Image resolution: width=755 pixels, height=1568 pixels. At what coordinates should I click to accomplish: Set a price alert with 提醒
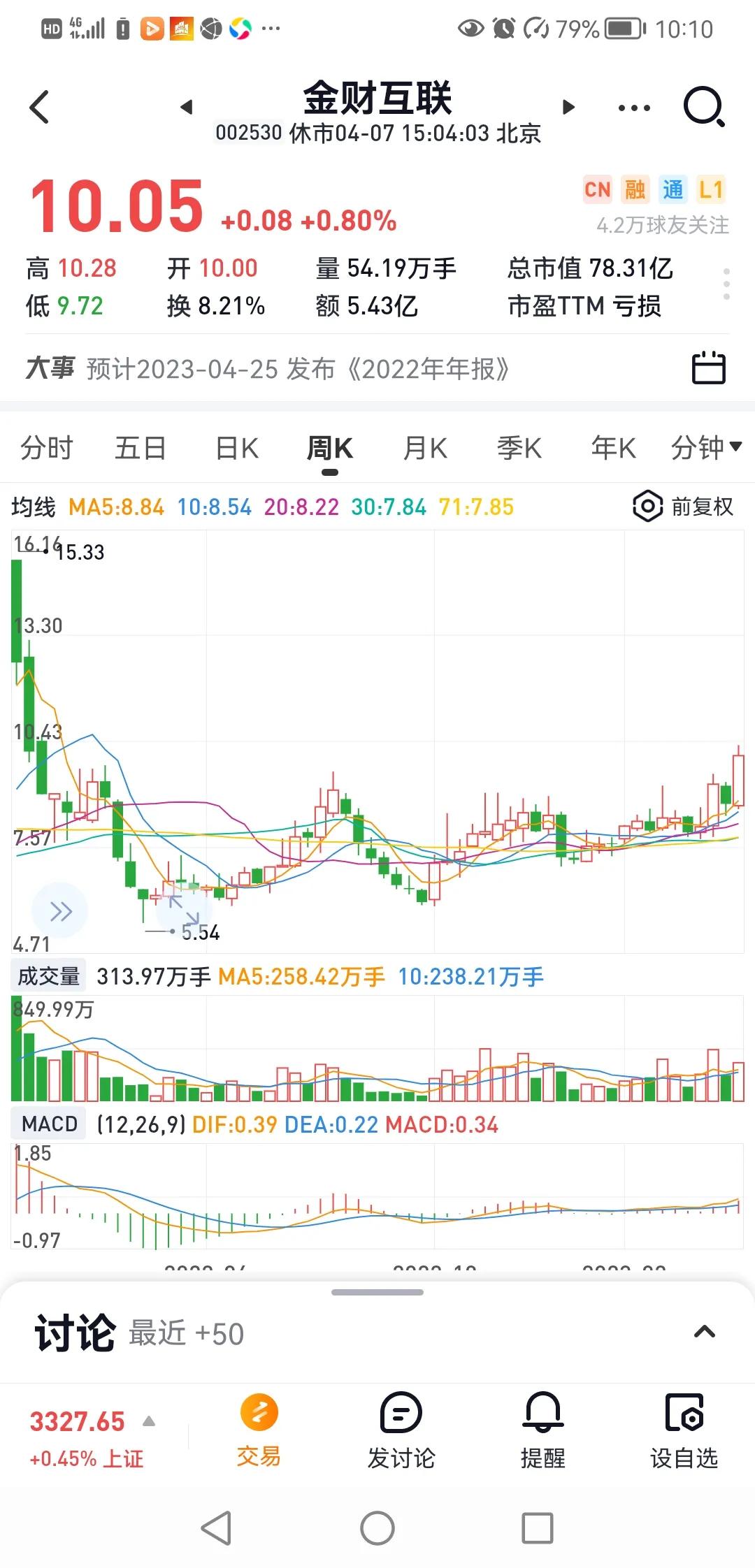(543, 1430)
